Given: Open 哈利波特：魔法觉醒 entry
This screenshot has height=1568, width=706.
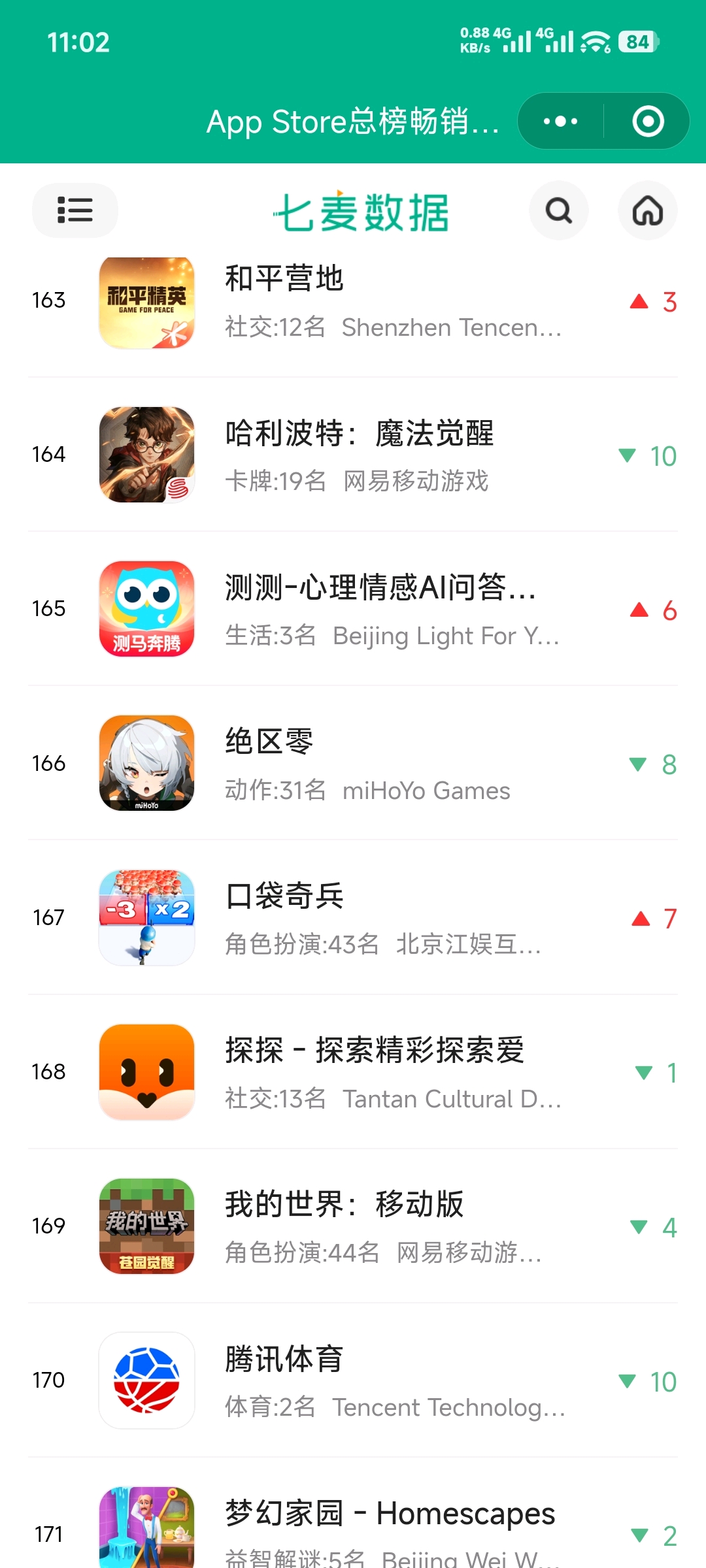Looking at the screenshot, I should [x=353, y=455].
